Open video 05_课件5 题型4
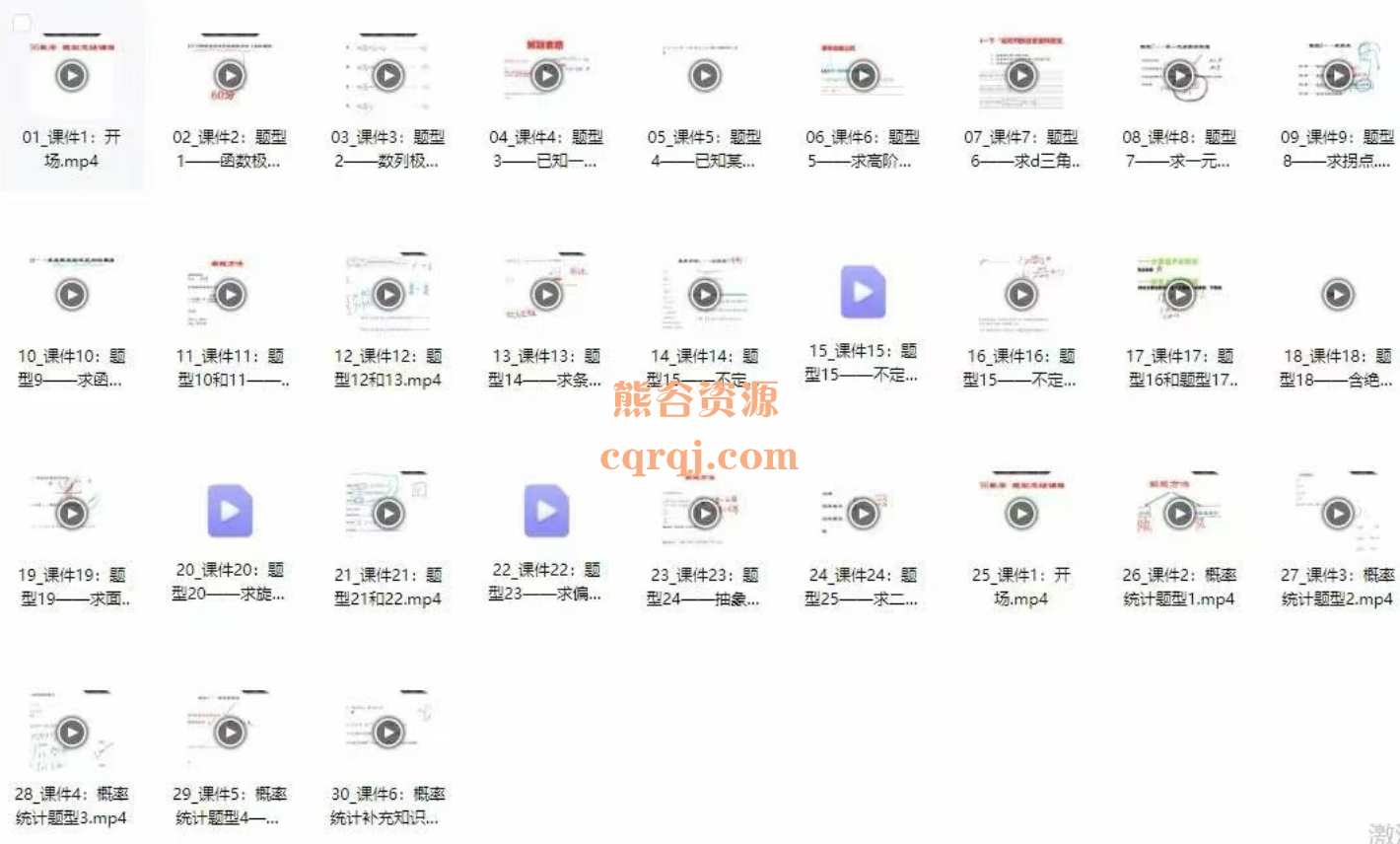1400x844 pixels. click(705, 76)
